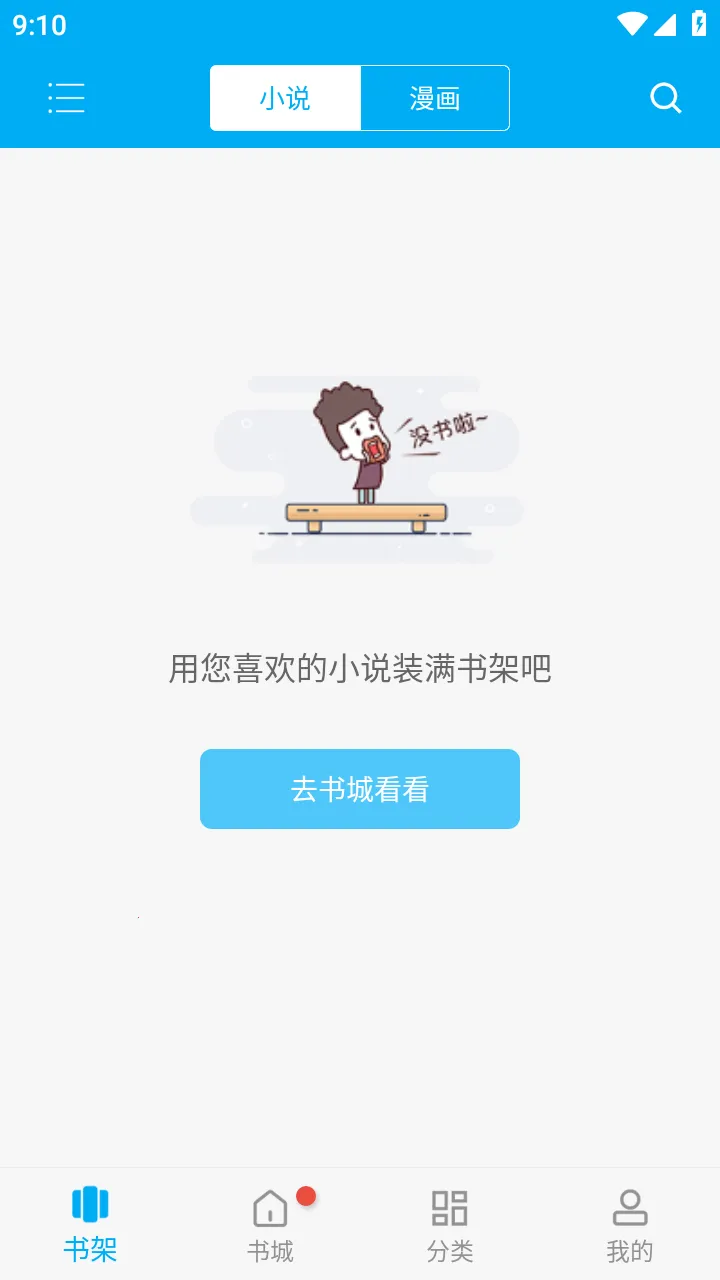This screenshot has height=1280, width=720.
Task: Go to the 书架 tab
Action: [x=90, y=1224]
